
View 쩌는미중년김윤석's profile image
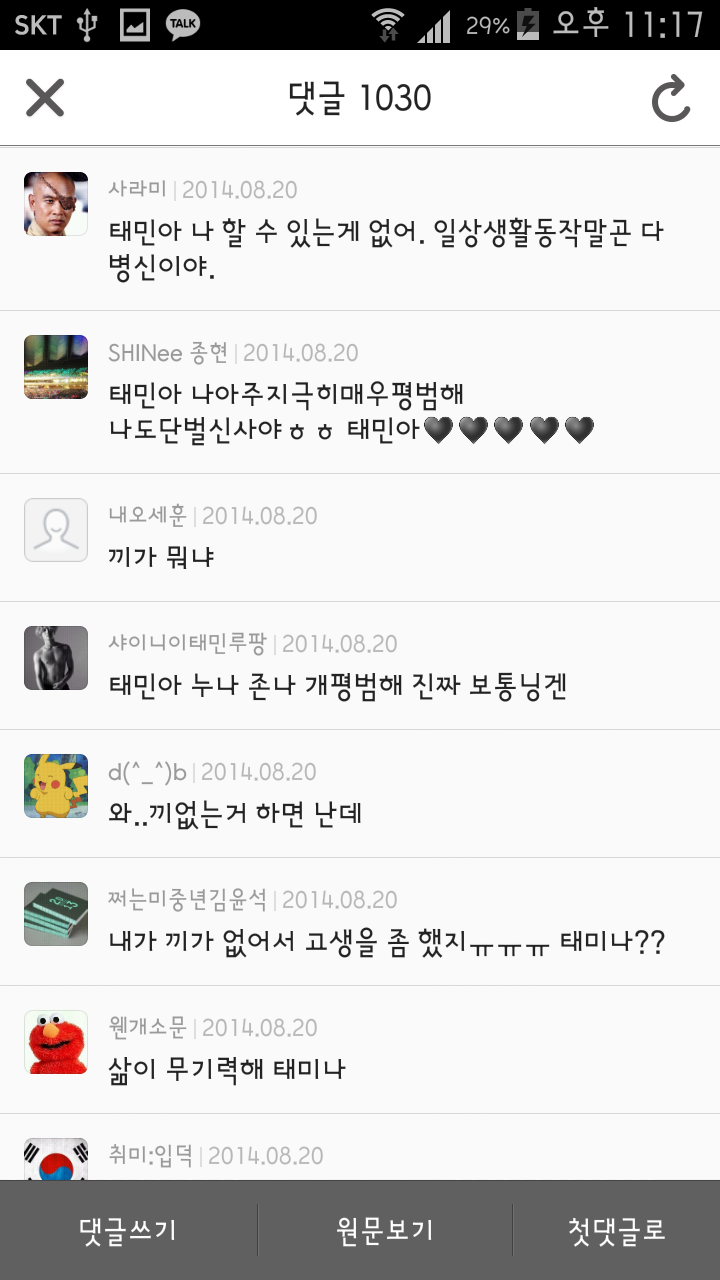tap(56, 914)
